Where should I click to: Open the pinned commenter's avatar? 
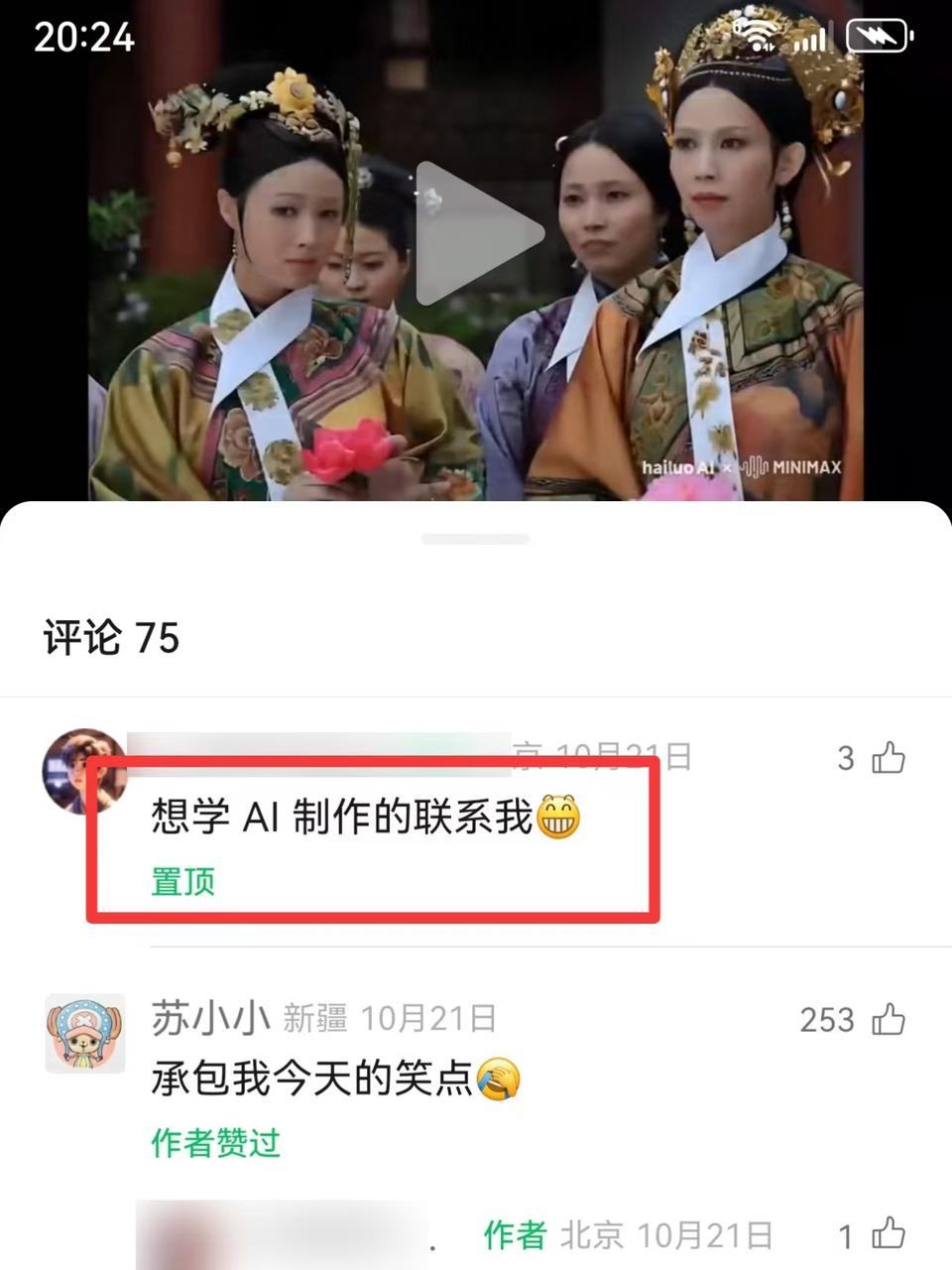tap(81, 771)
